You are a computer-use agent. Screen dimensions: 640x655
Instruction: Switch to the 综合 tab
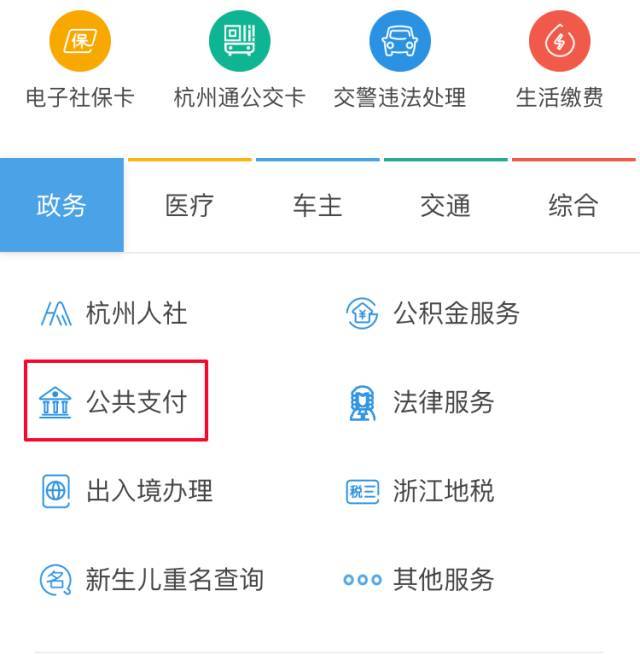(574, 206)
